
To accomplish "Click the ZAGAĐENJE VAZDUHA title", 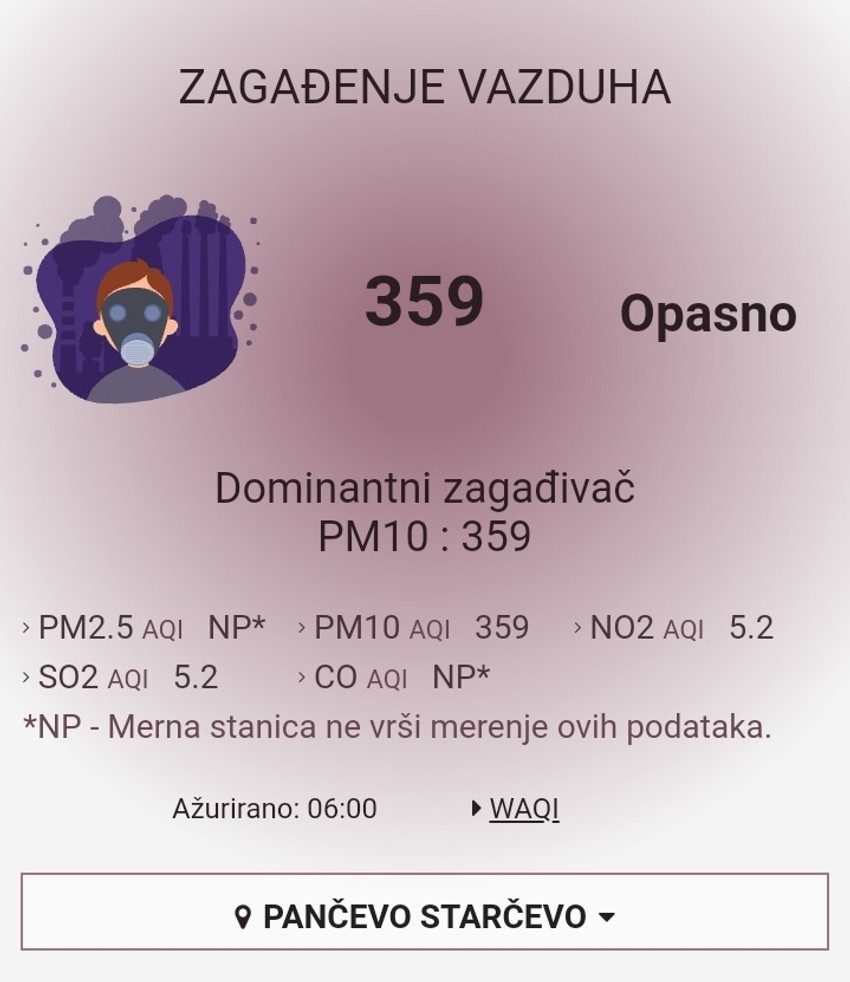I will click(425, 88).
